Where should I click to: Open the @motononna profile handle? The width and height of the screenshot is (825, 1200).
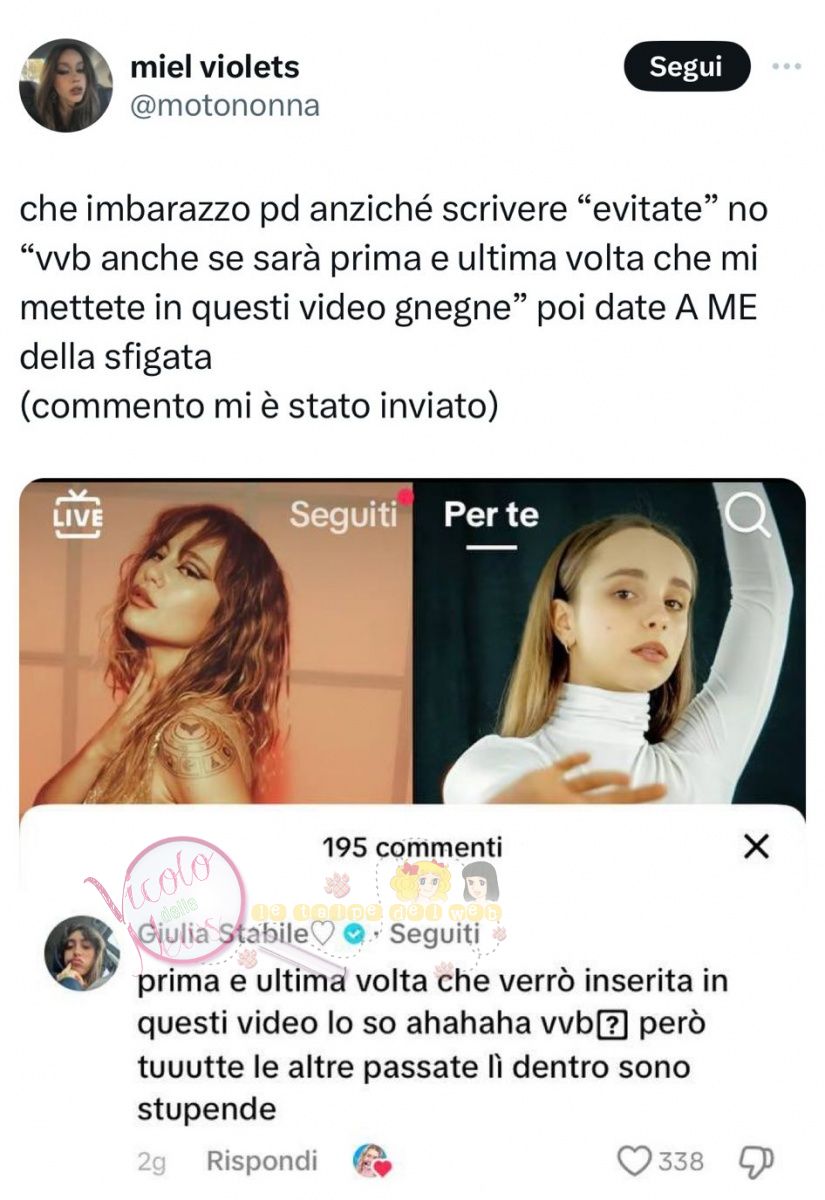(225, 105)
